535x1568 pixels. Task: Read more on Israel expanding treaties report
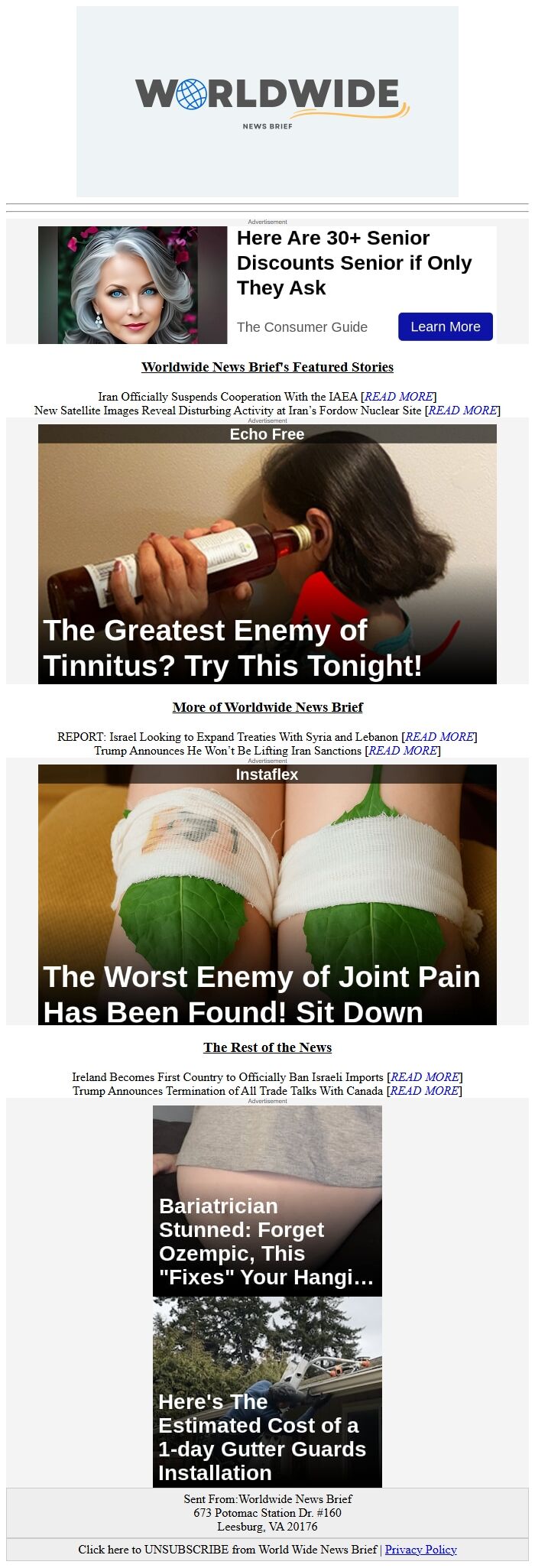tap(439, 737)
